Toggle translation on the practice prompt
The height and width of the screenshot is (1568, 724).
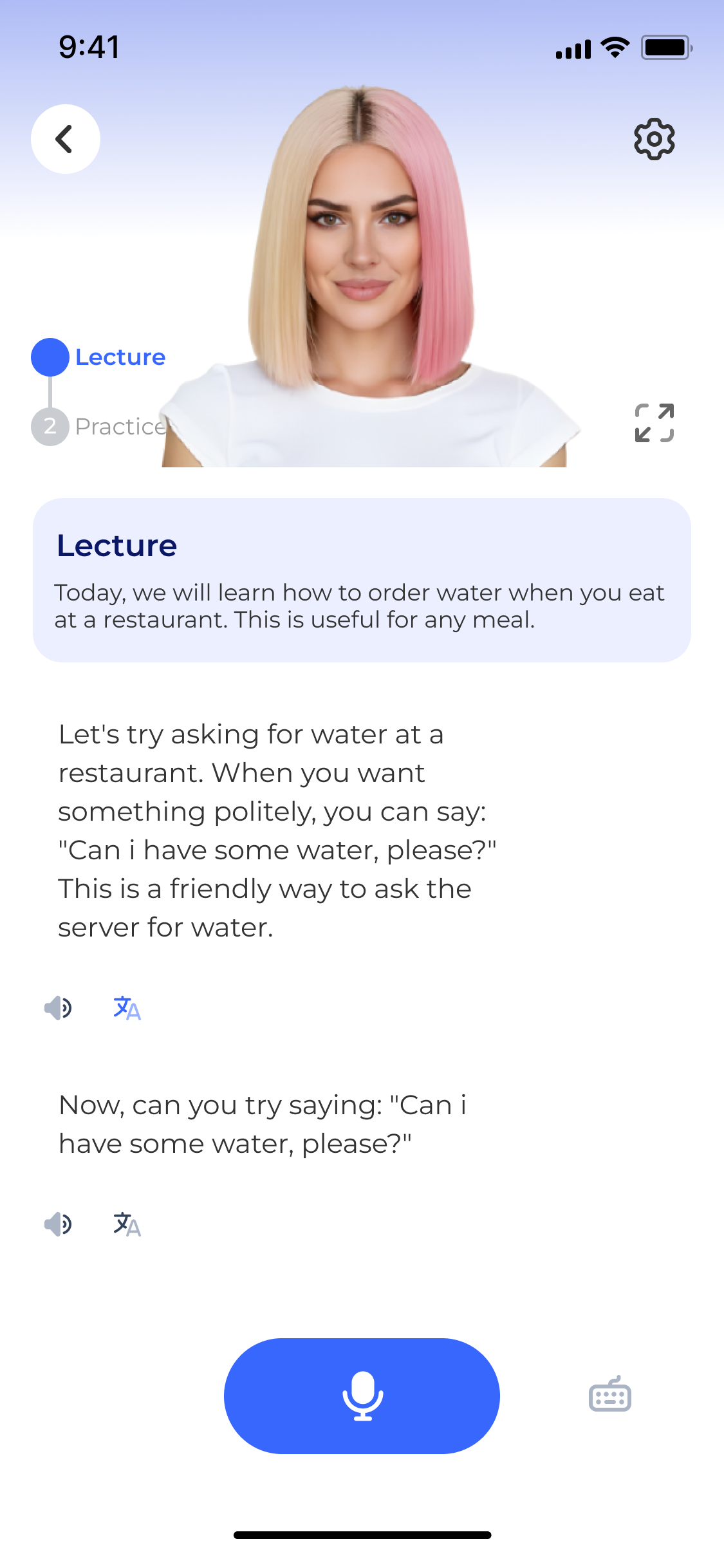pos(127,1223)
